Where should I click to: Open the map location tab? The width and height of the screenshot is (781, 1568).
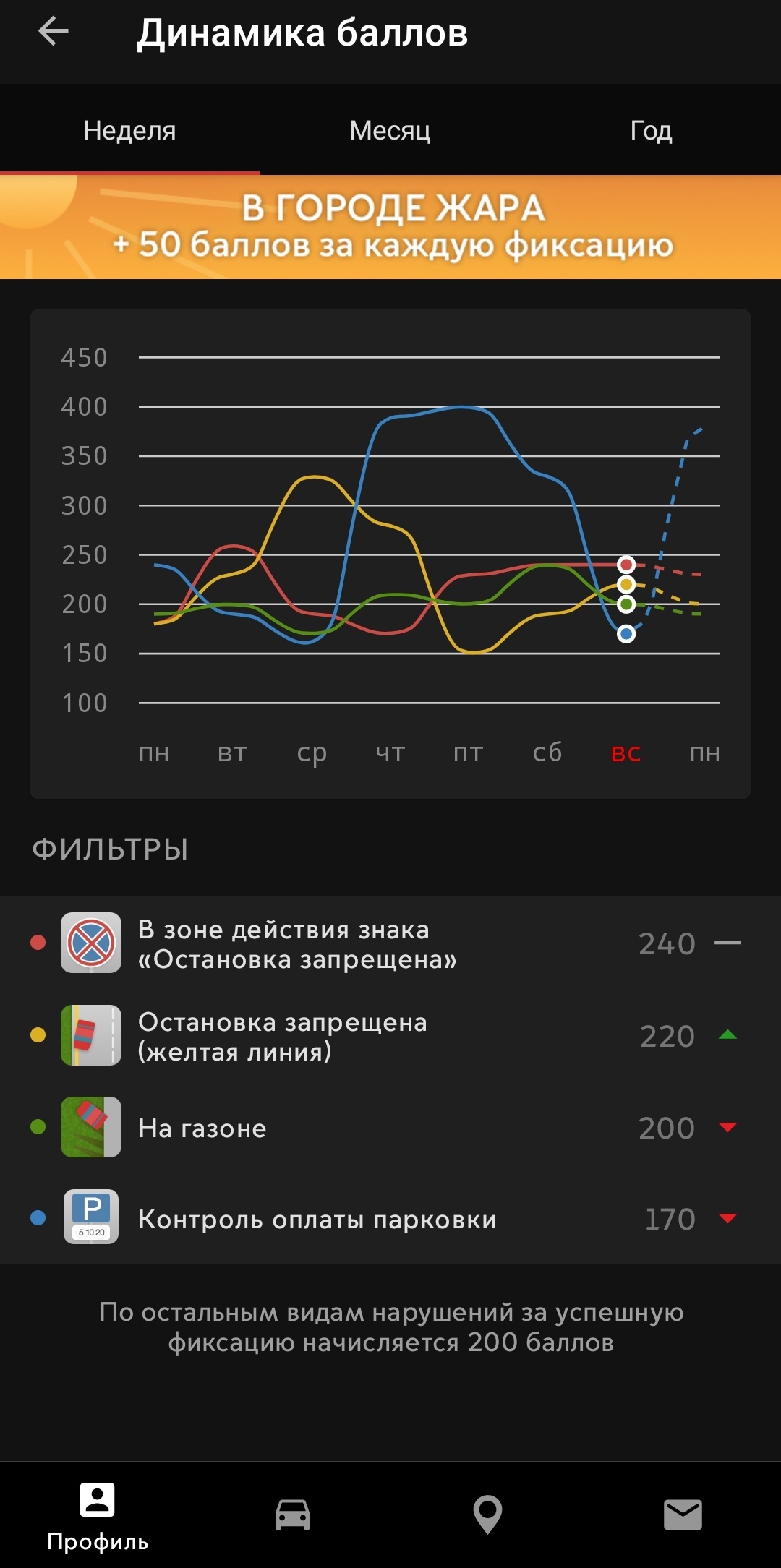coord(488,1515)
